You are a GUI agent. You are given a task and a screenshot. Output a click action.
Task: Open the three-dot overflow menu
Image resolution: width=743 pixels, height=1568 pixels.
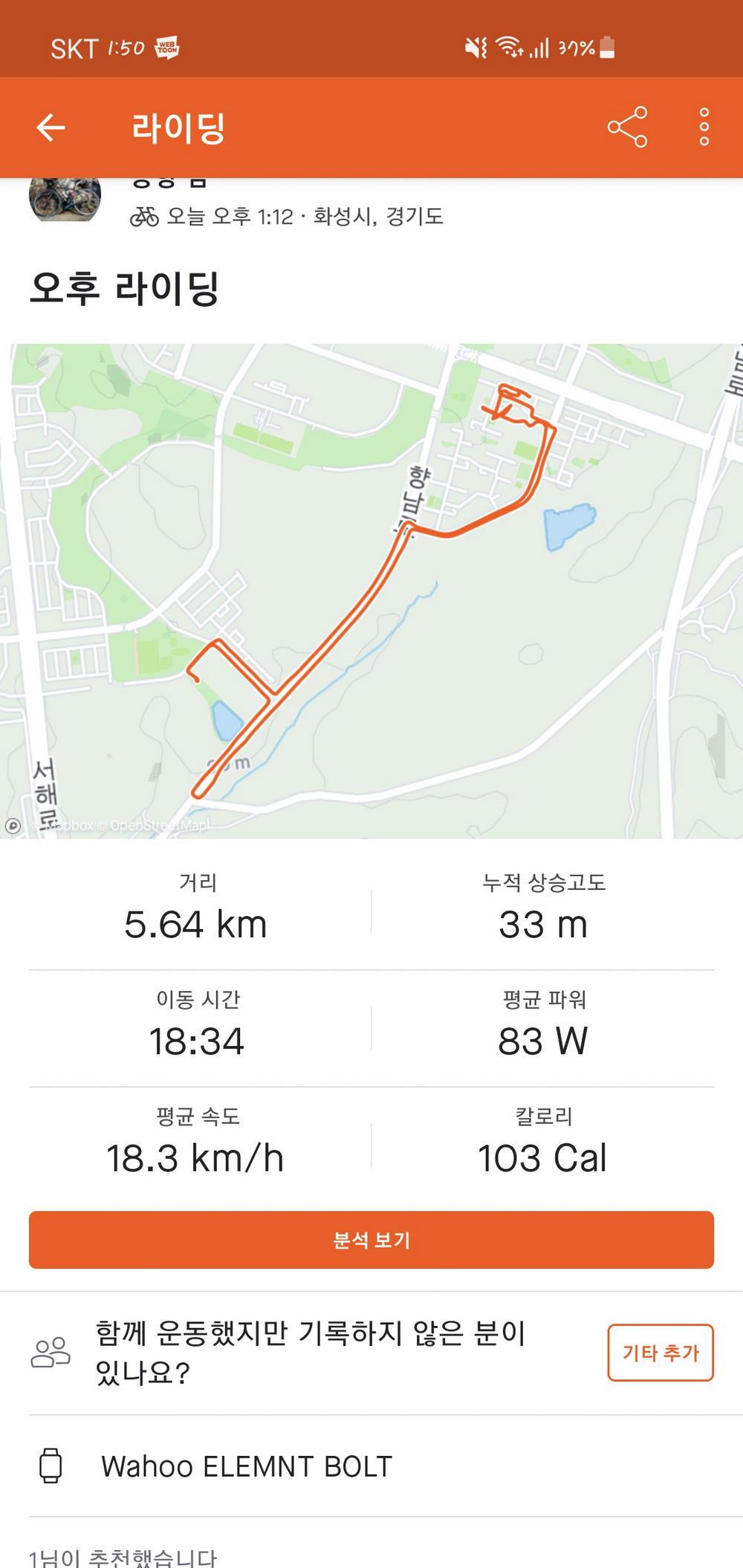coord(704,128)
